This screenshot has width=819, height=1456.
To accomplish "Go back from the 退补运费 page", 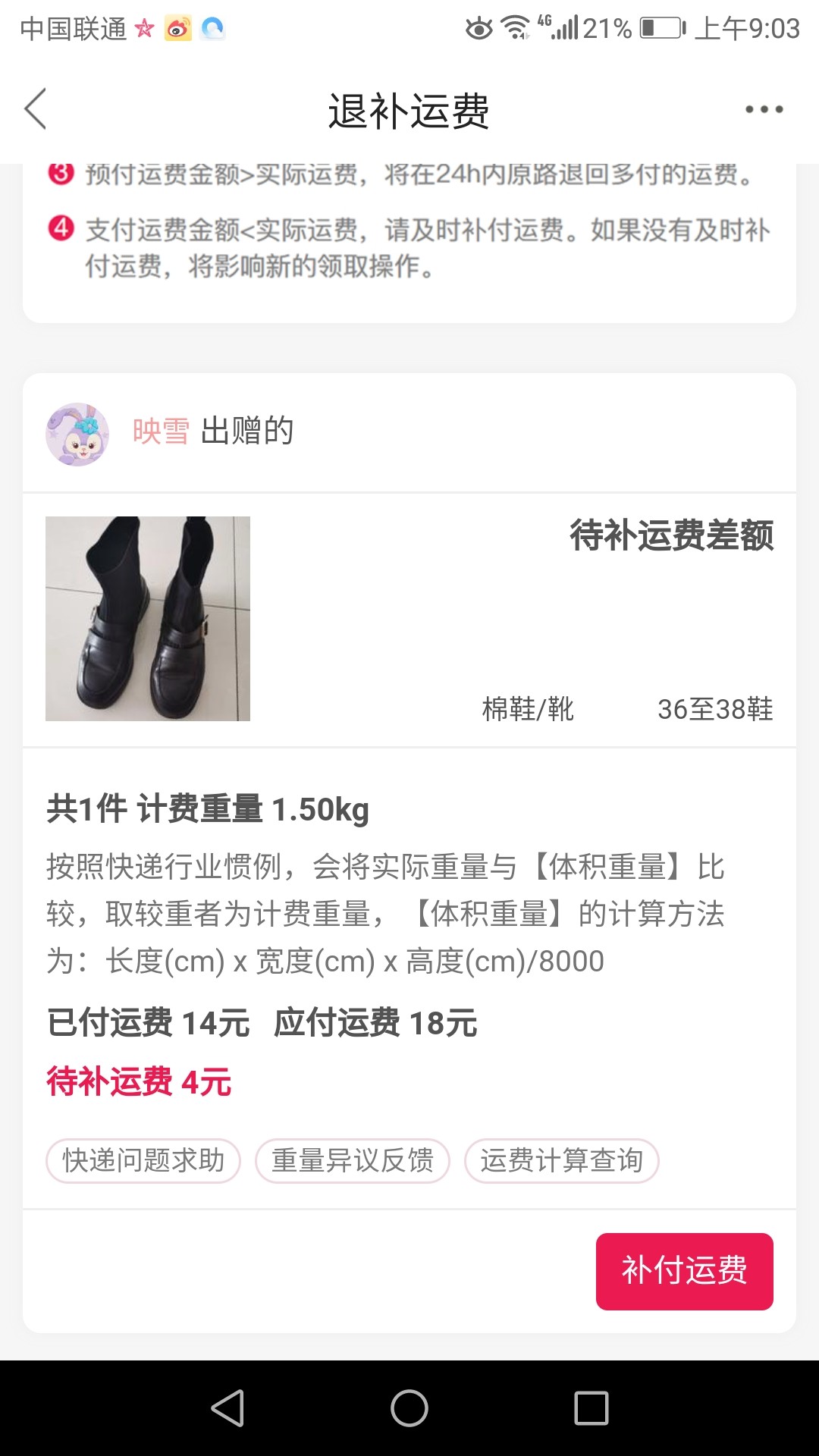I will click(x=36, y=109).
